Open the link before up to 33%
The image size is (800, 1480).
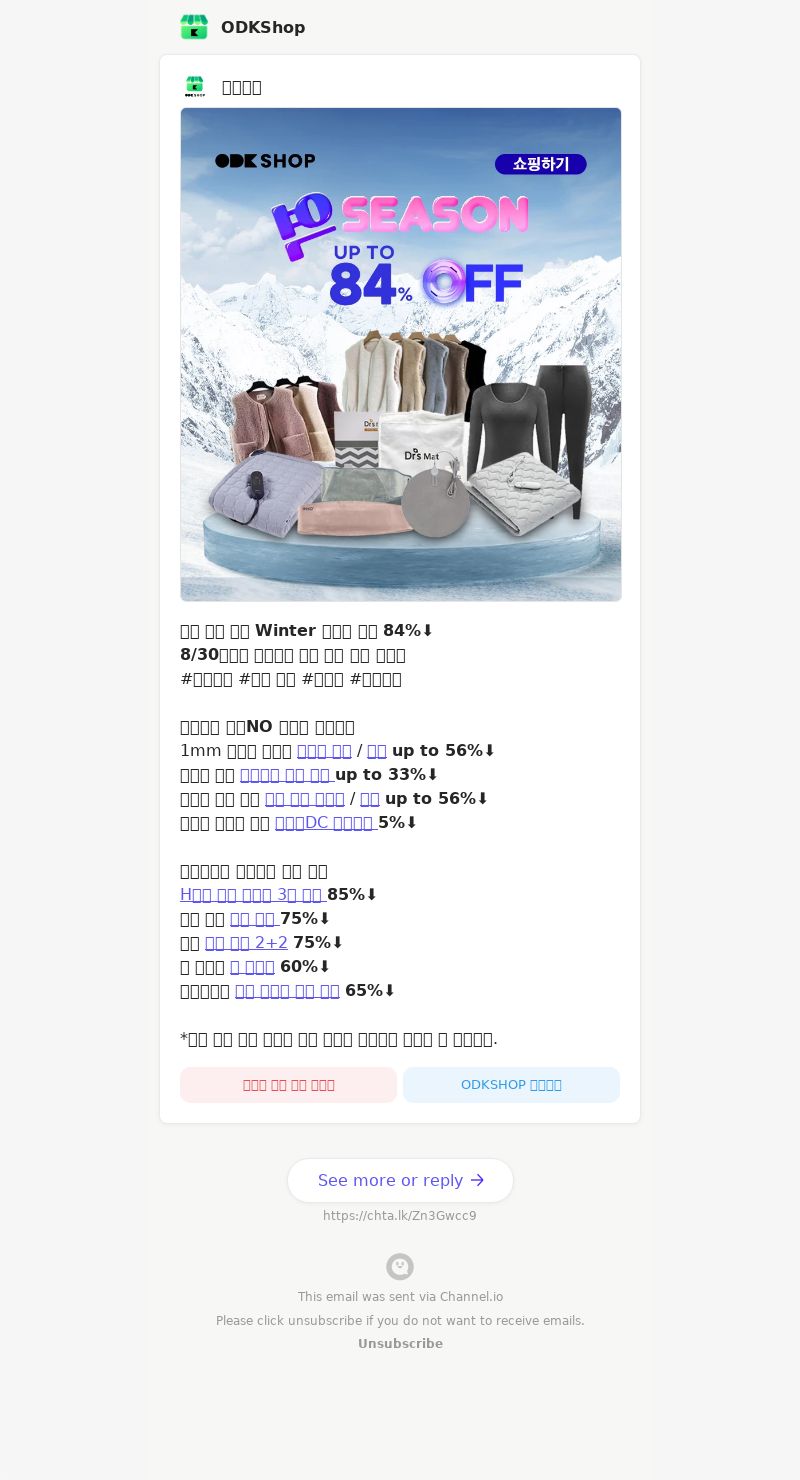click(x=286, y=775)
